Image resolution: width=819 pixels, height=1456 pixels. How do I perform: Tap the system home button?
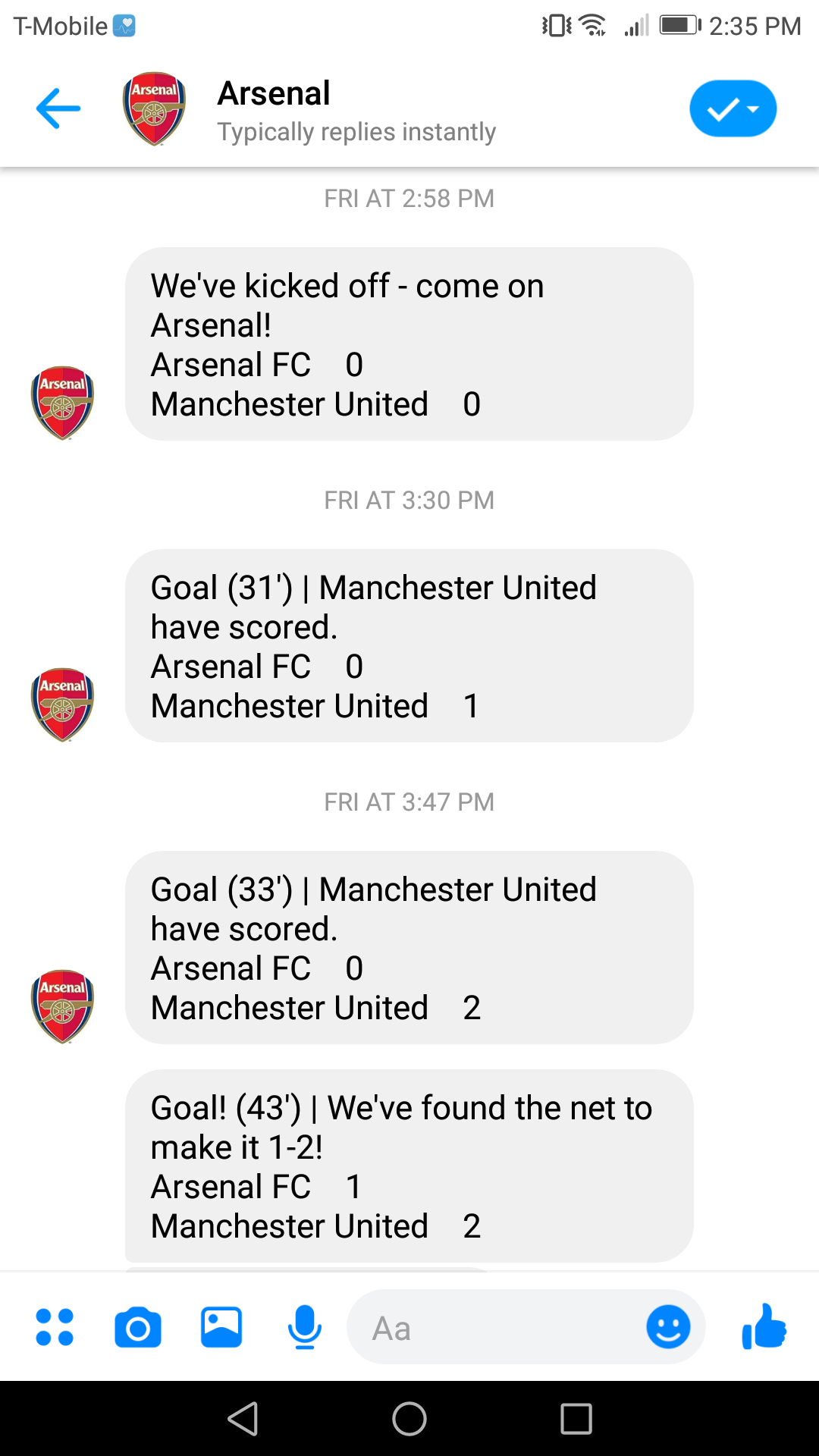point(409,1418)
